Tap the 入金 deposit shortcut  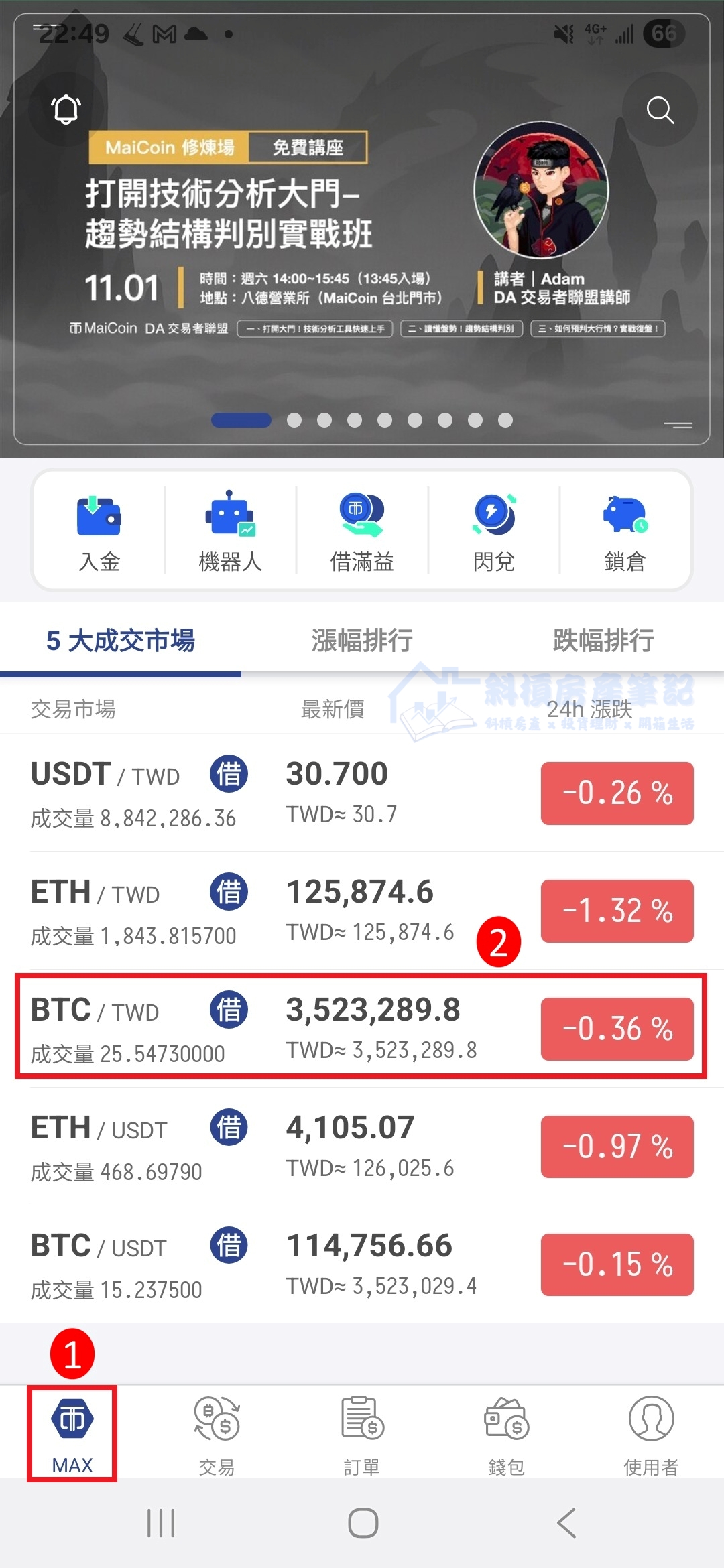click(x=99, y=531)
